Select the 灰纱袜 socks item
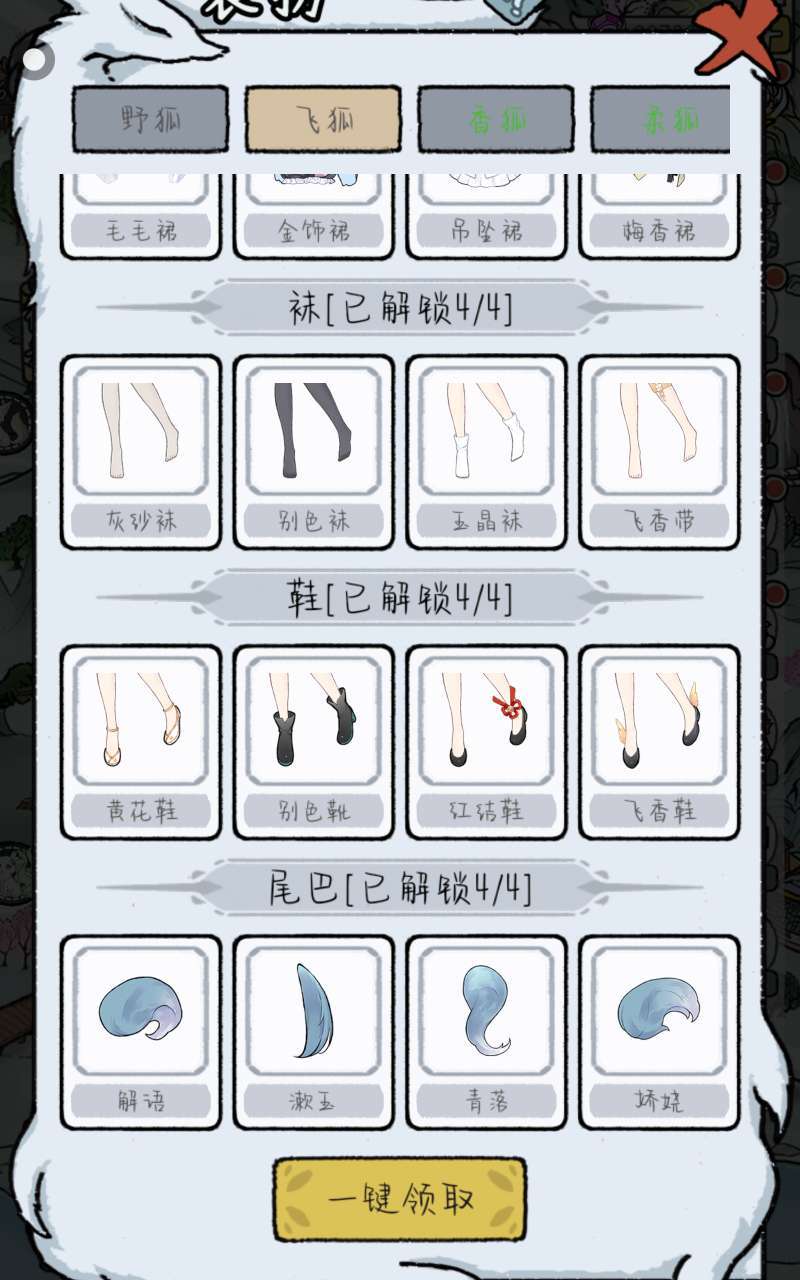The height and width of the screenshot is (1280, 800). point(141,452)
